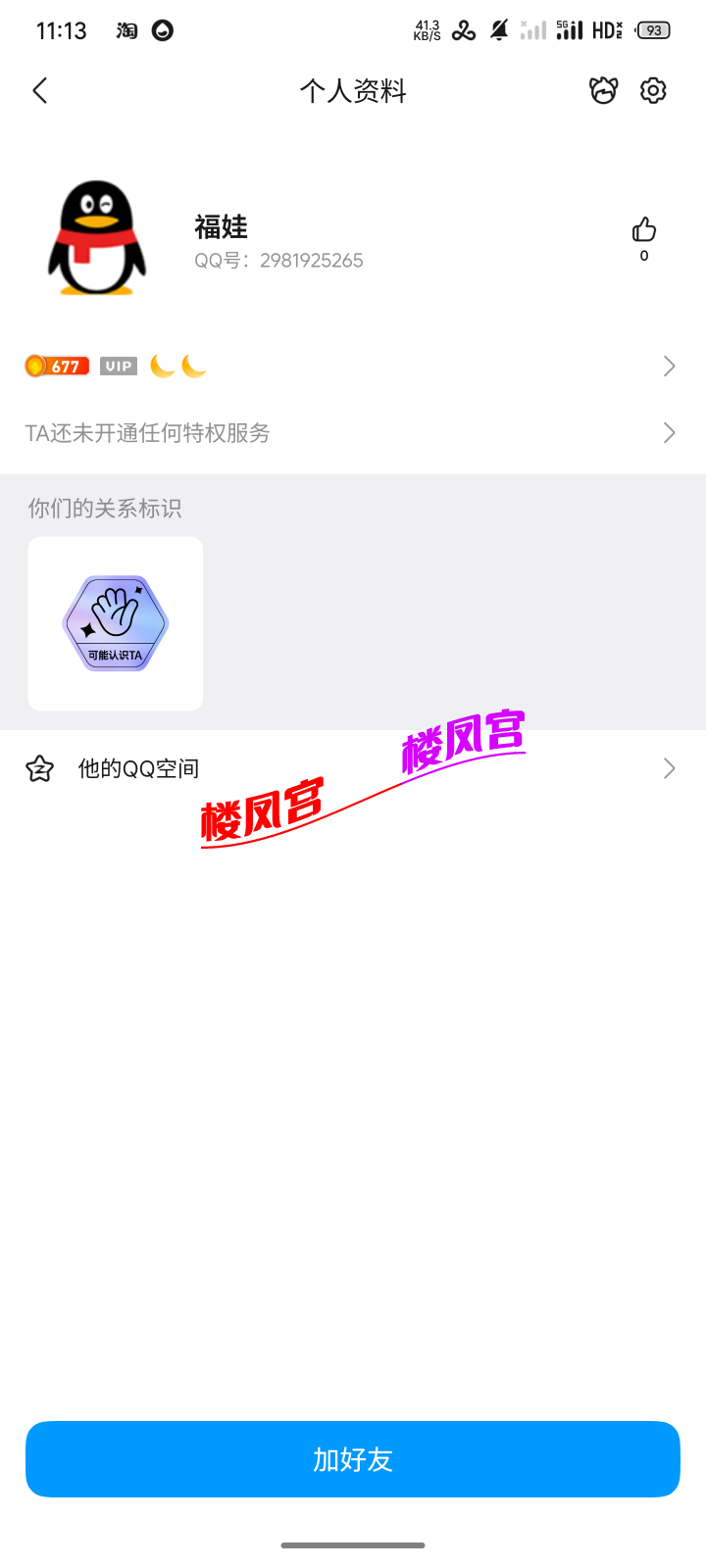Tap the first yellow moon icon

tap(161, 365)
